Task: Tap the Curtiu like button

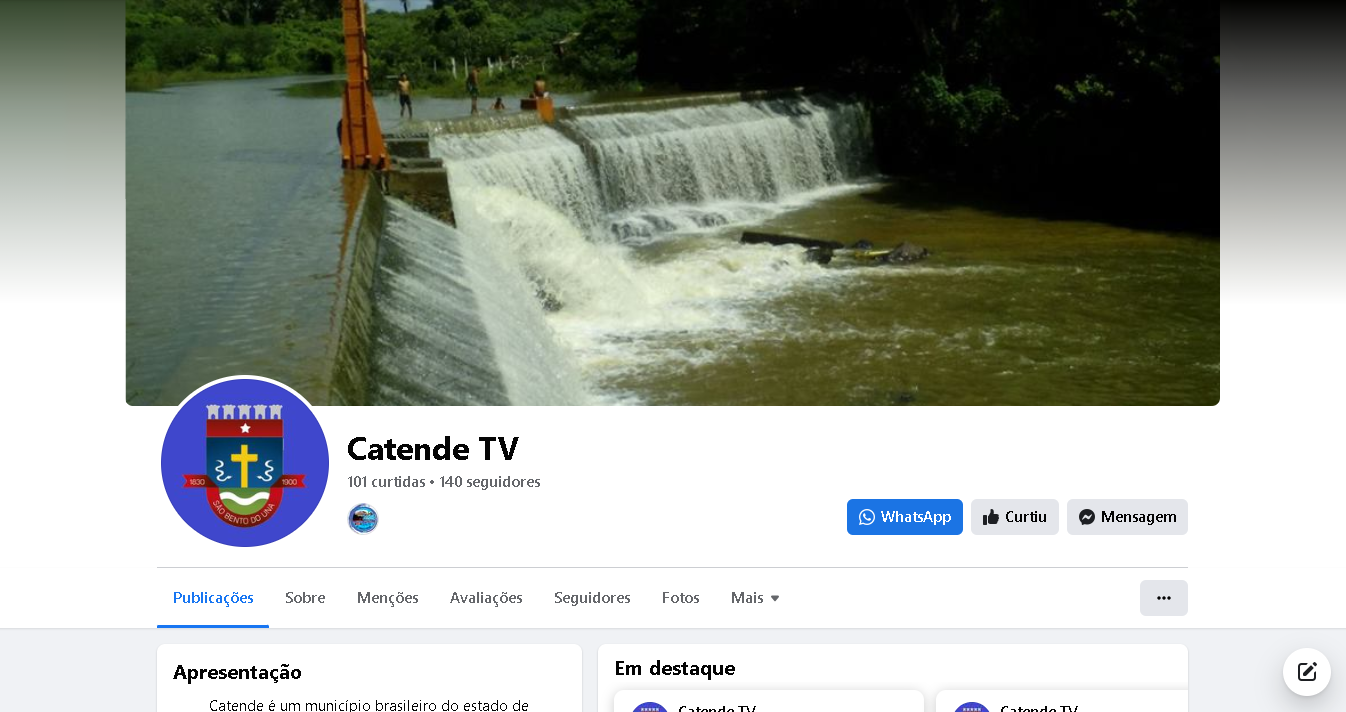Action: [1014, 517]
